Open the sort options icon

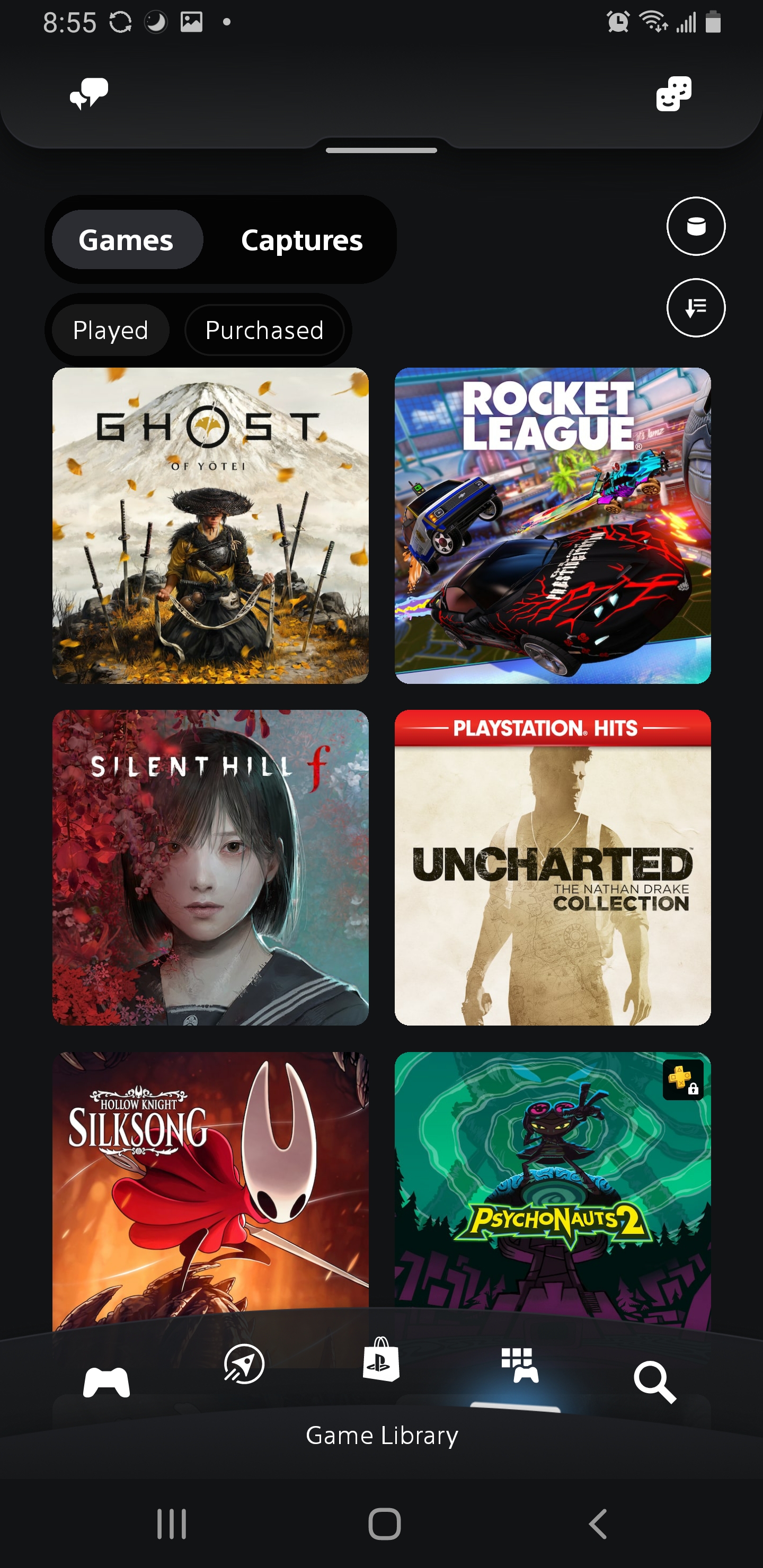pos(695,308)
